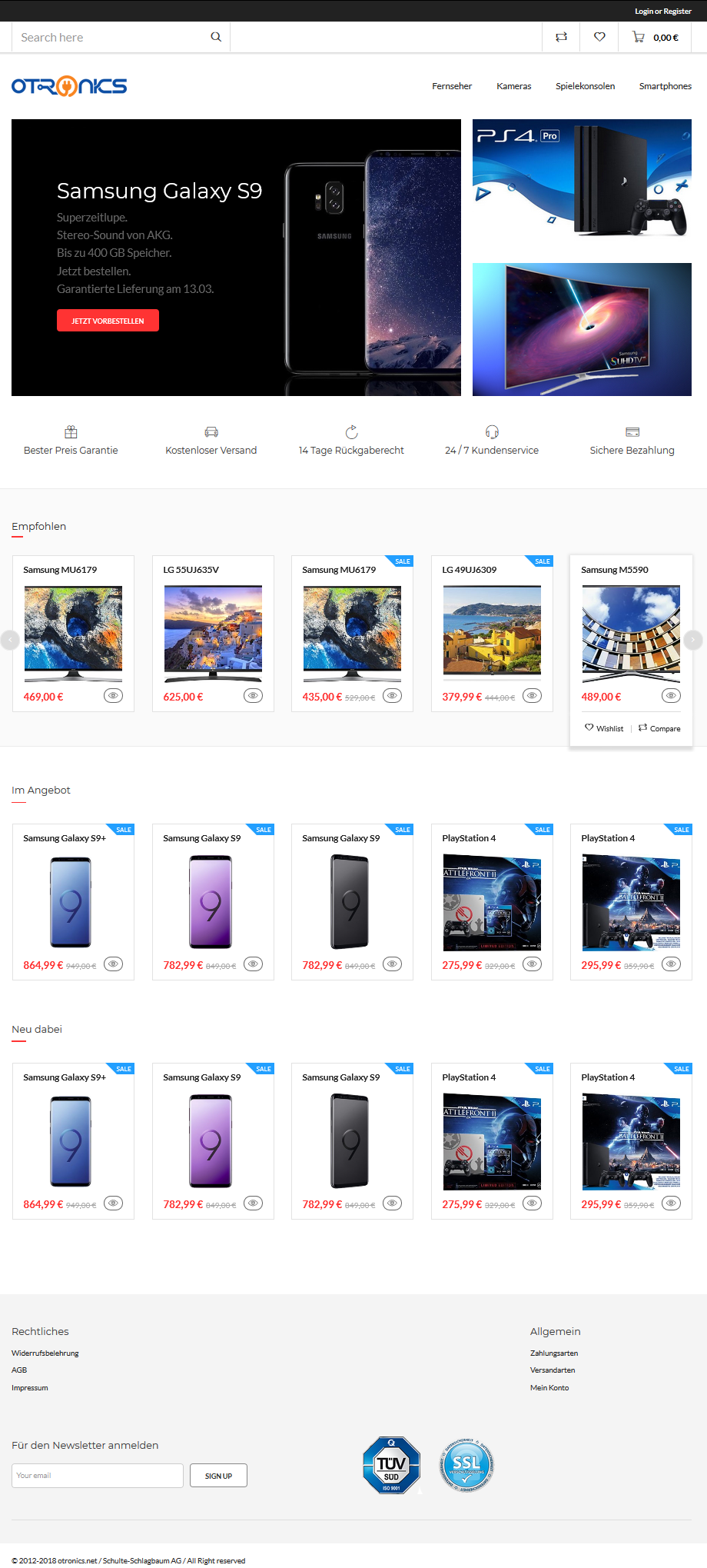
Task: Open the wishlist heart icon in header
Action: coord(599,37)
